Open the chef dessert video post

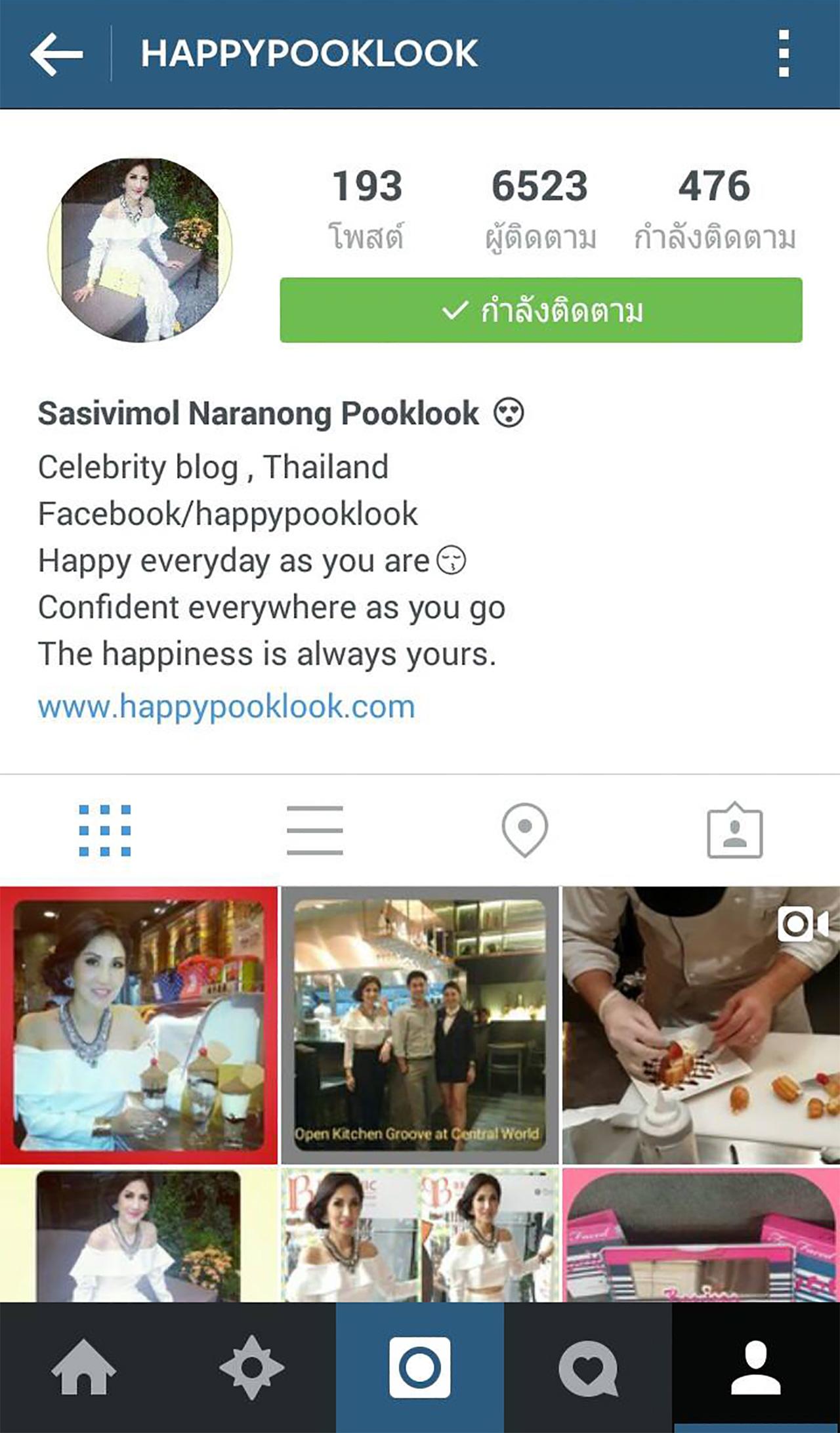tap(701, 1025)
